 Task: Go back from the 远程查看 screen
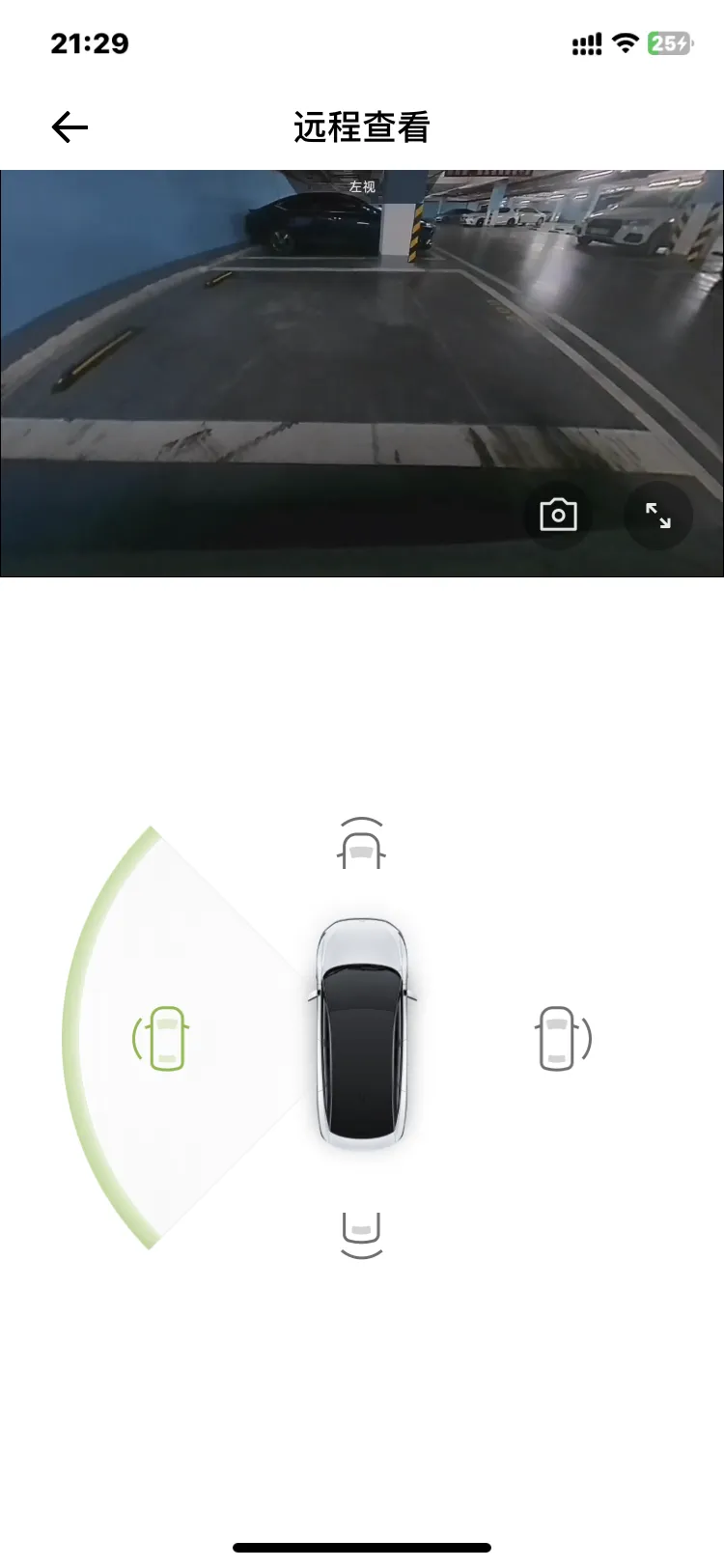tap(70, 127)
